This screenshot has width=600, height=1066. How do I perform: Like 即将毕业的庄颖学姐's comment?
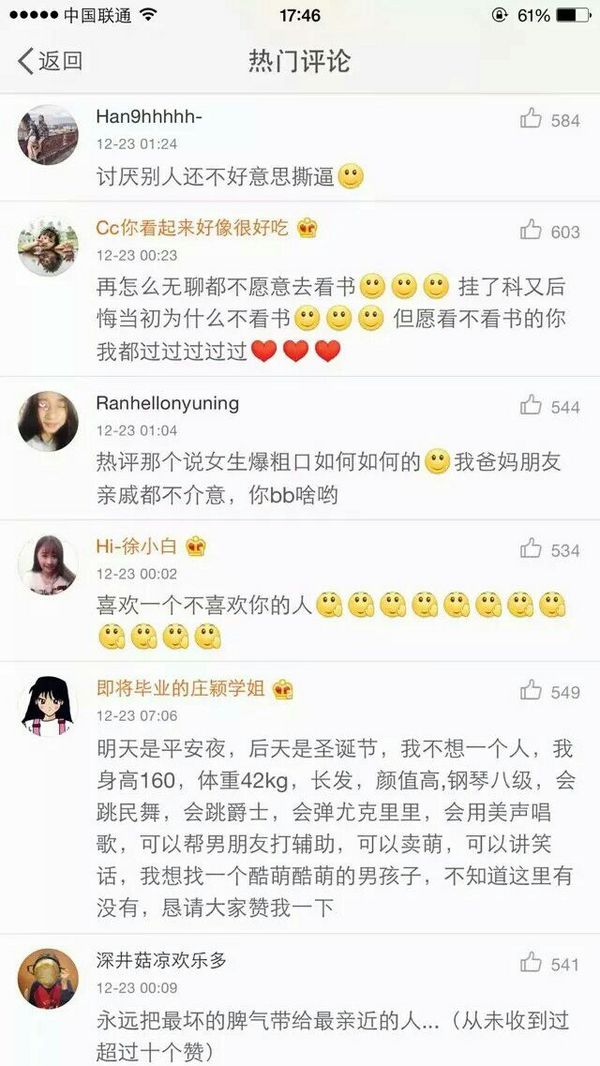point(531,692)
